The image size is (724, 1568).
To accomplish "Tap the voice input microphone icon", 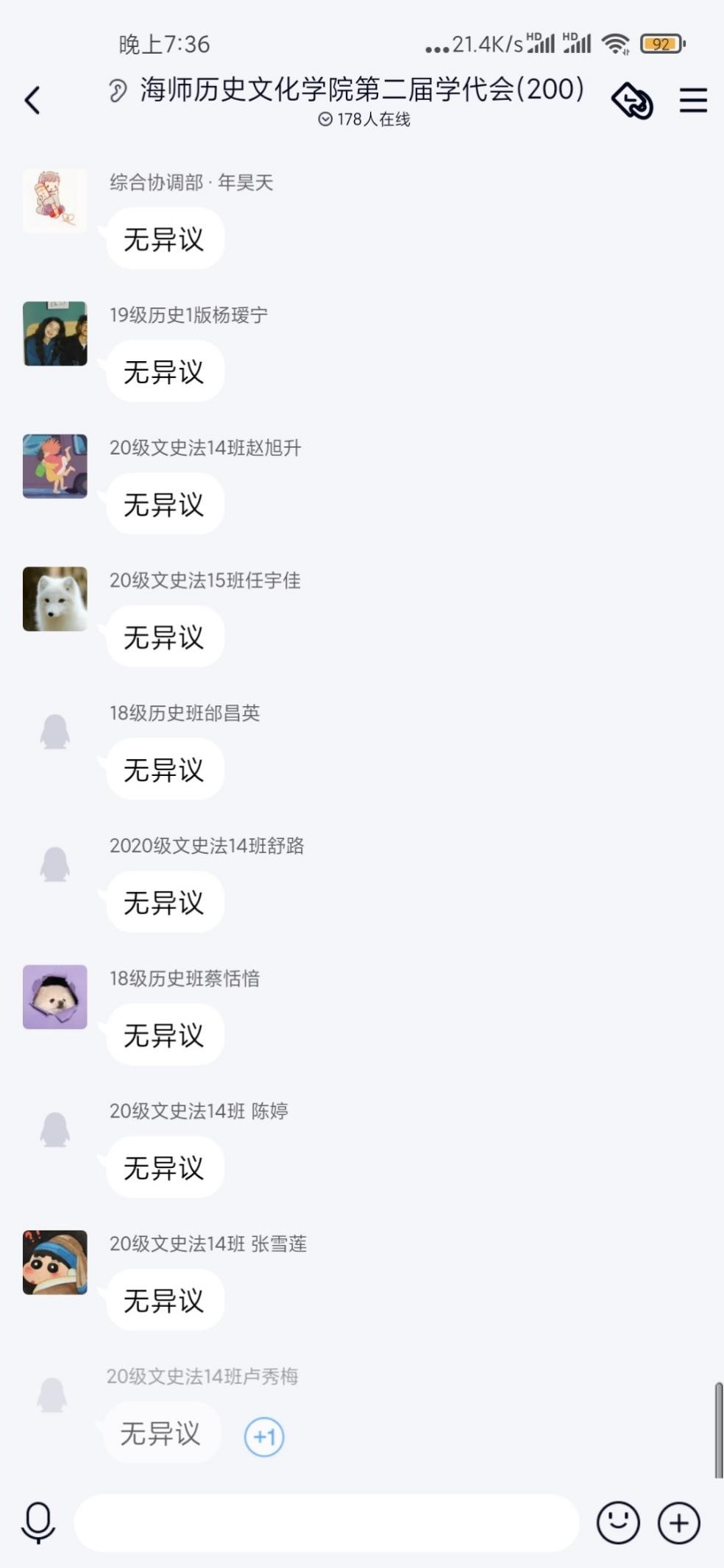I will pos(38,1522).
